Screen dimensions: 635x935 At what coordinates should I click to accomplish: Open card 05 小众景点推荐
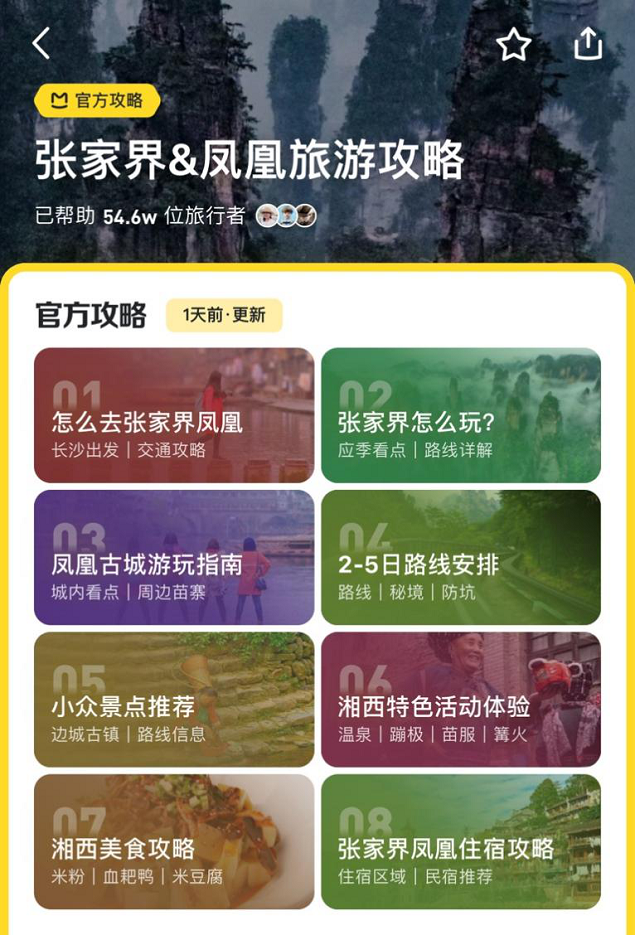[174, 700]
